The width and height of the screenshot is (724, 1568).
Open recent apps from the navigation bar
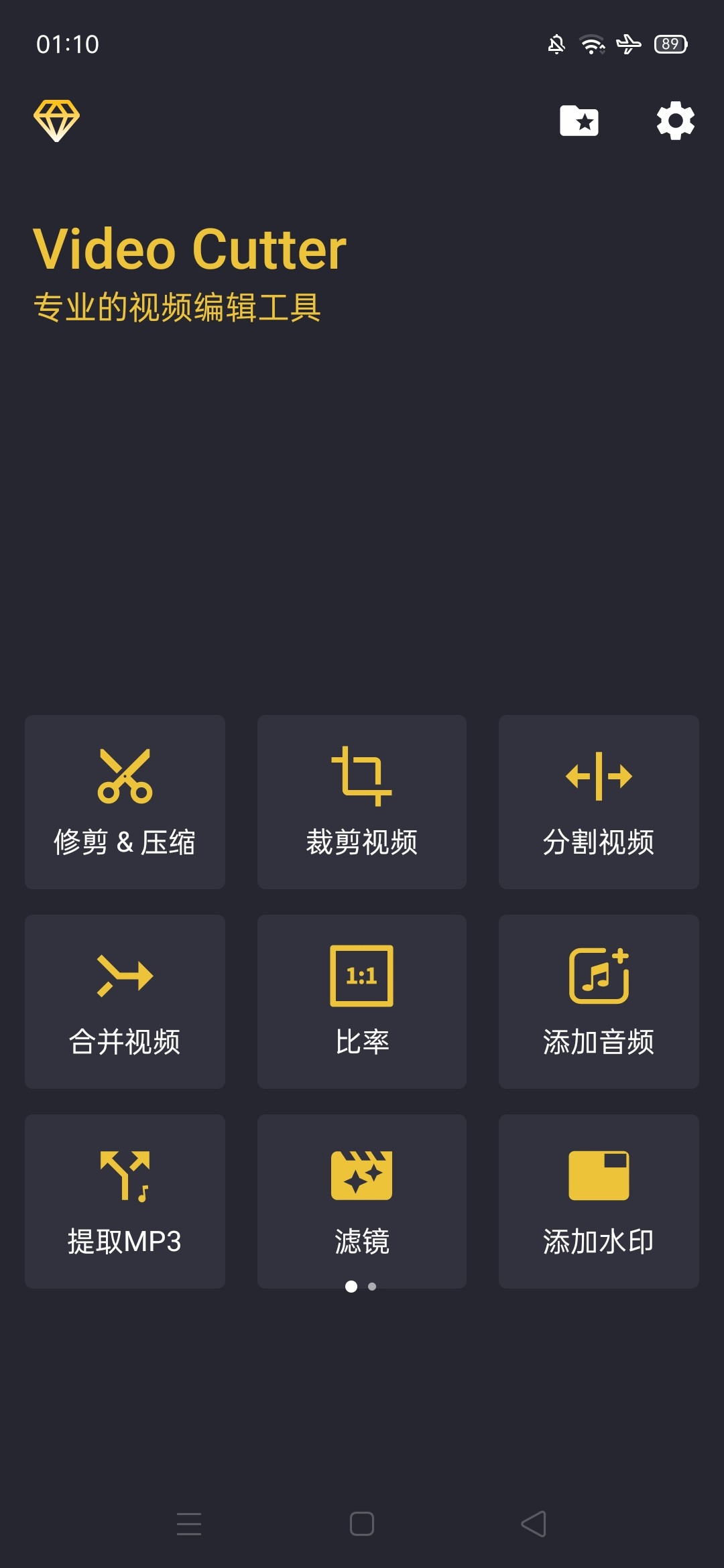(x=189, y=1524)
